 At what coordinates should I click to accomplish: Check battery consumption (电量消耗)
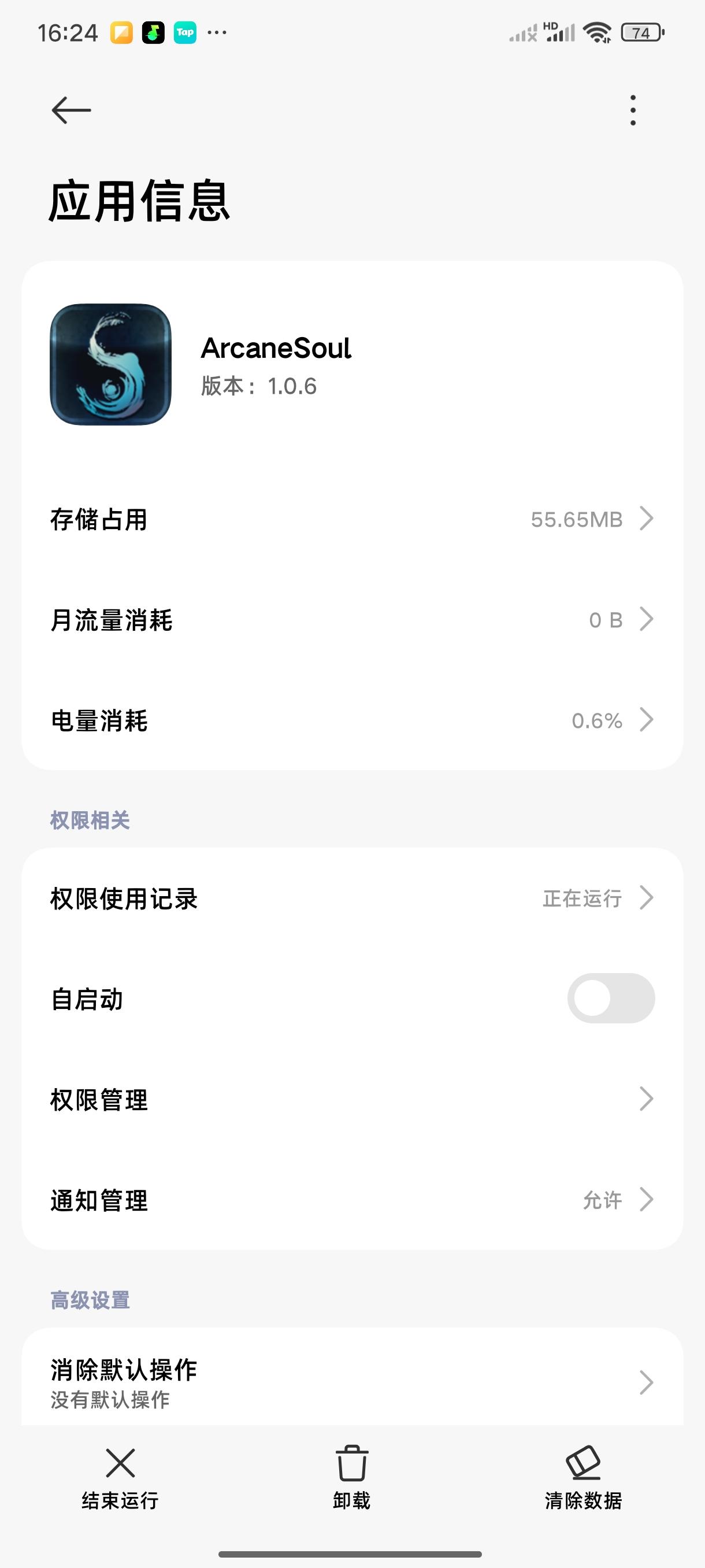pos(352,720)
